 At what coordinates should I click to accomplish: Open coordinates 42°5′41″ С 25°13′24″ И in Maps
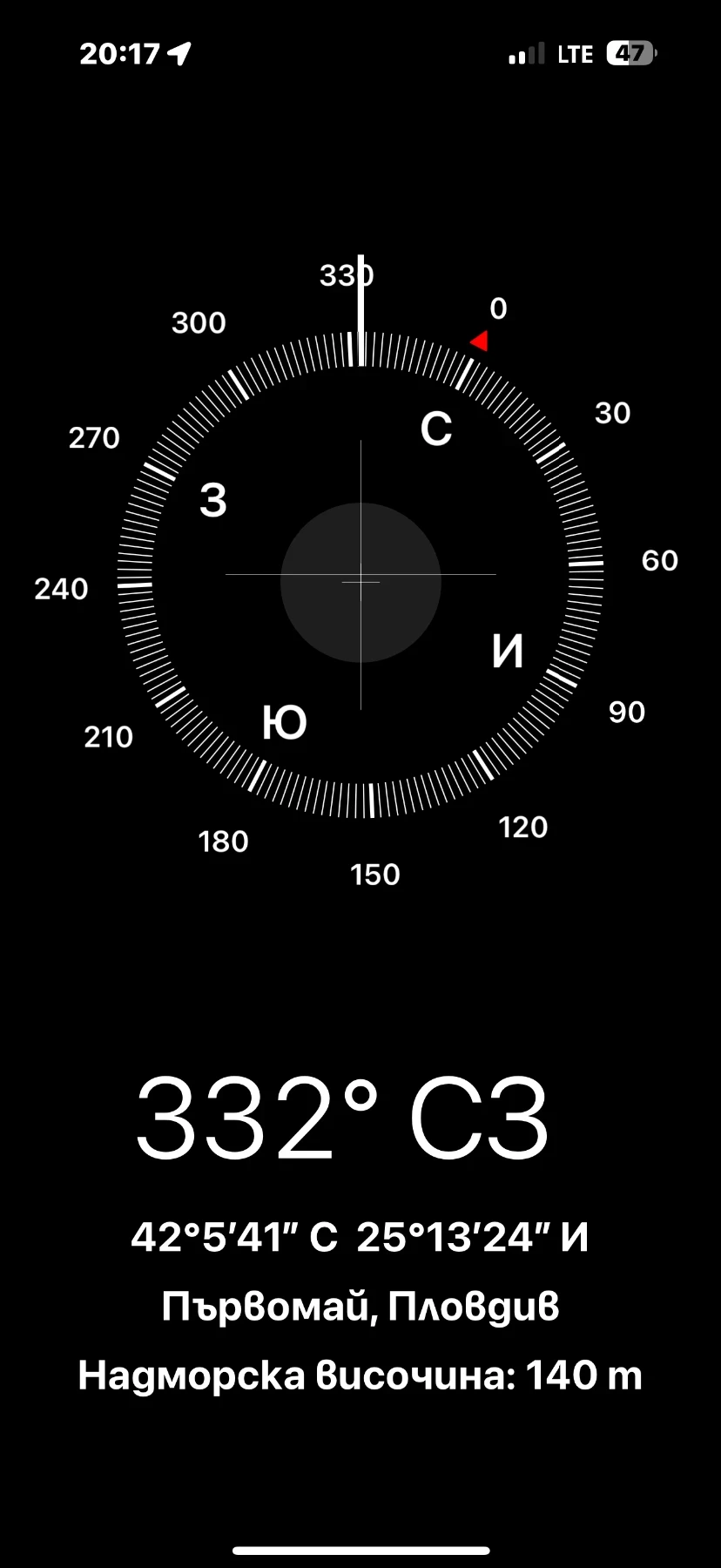[360, 1237]
